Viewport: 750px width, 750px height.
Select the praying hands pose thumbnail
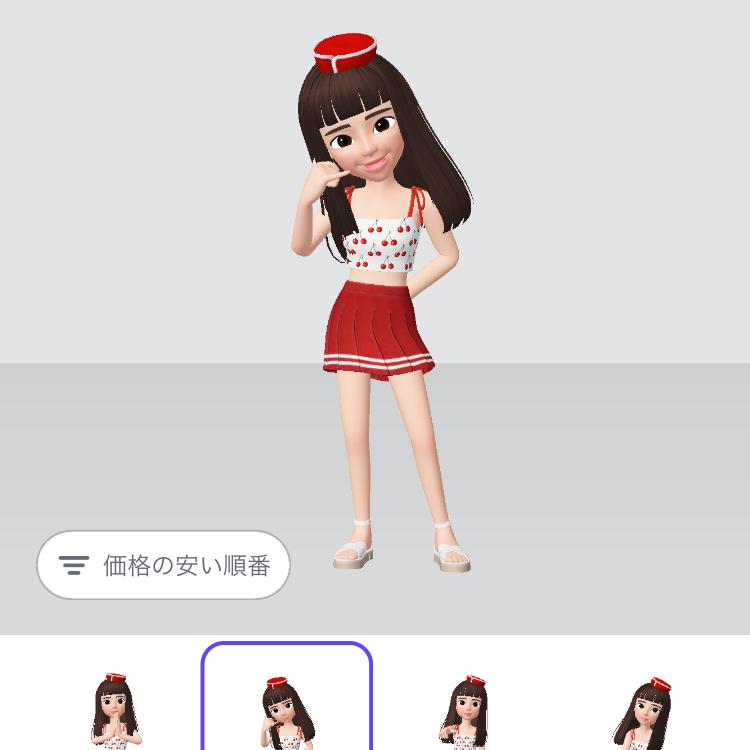click(115, 710)
